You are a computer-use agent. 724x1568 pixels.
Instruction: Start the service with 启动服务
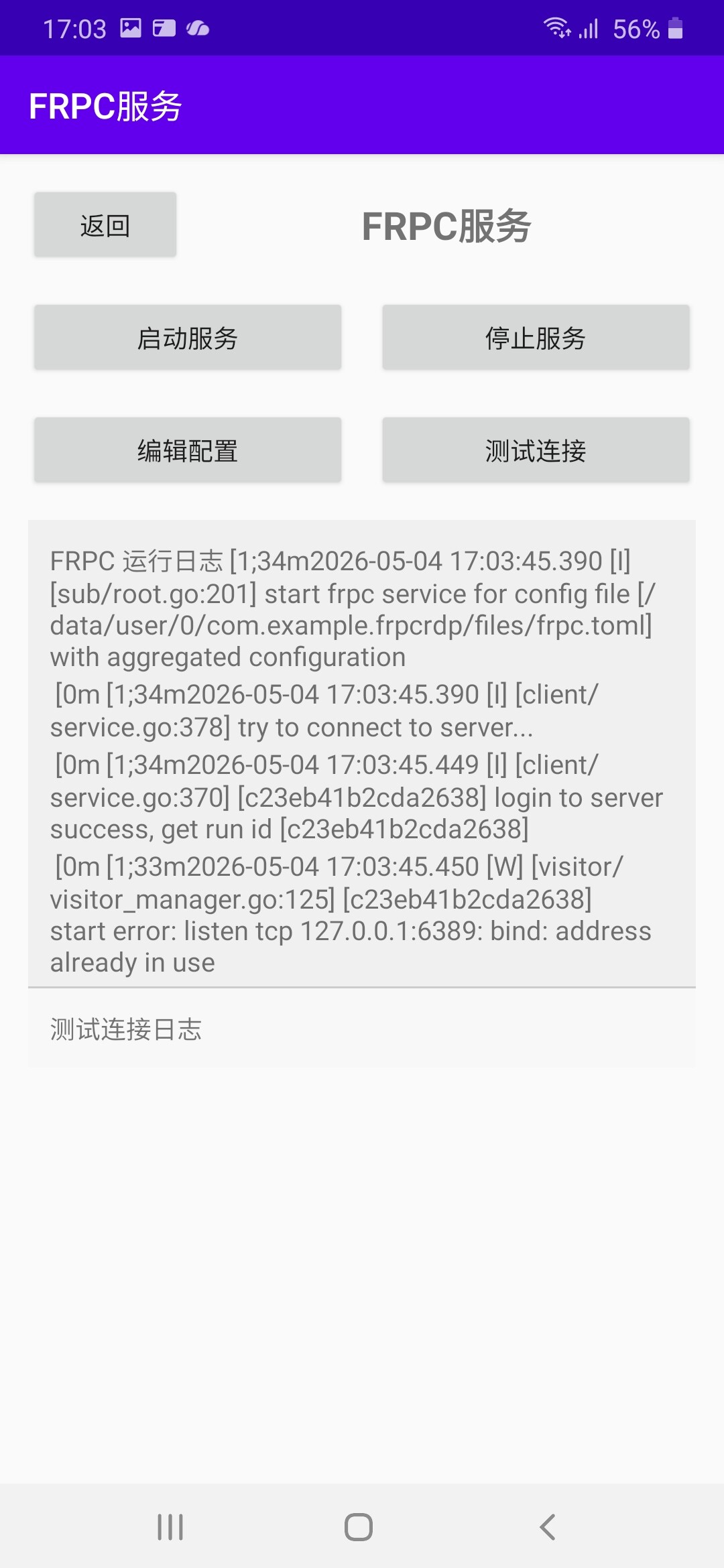(188, 337)
